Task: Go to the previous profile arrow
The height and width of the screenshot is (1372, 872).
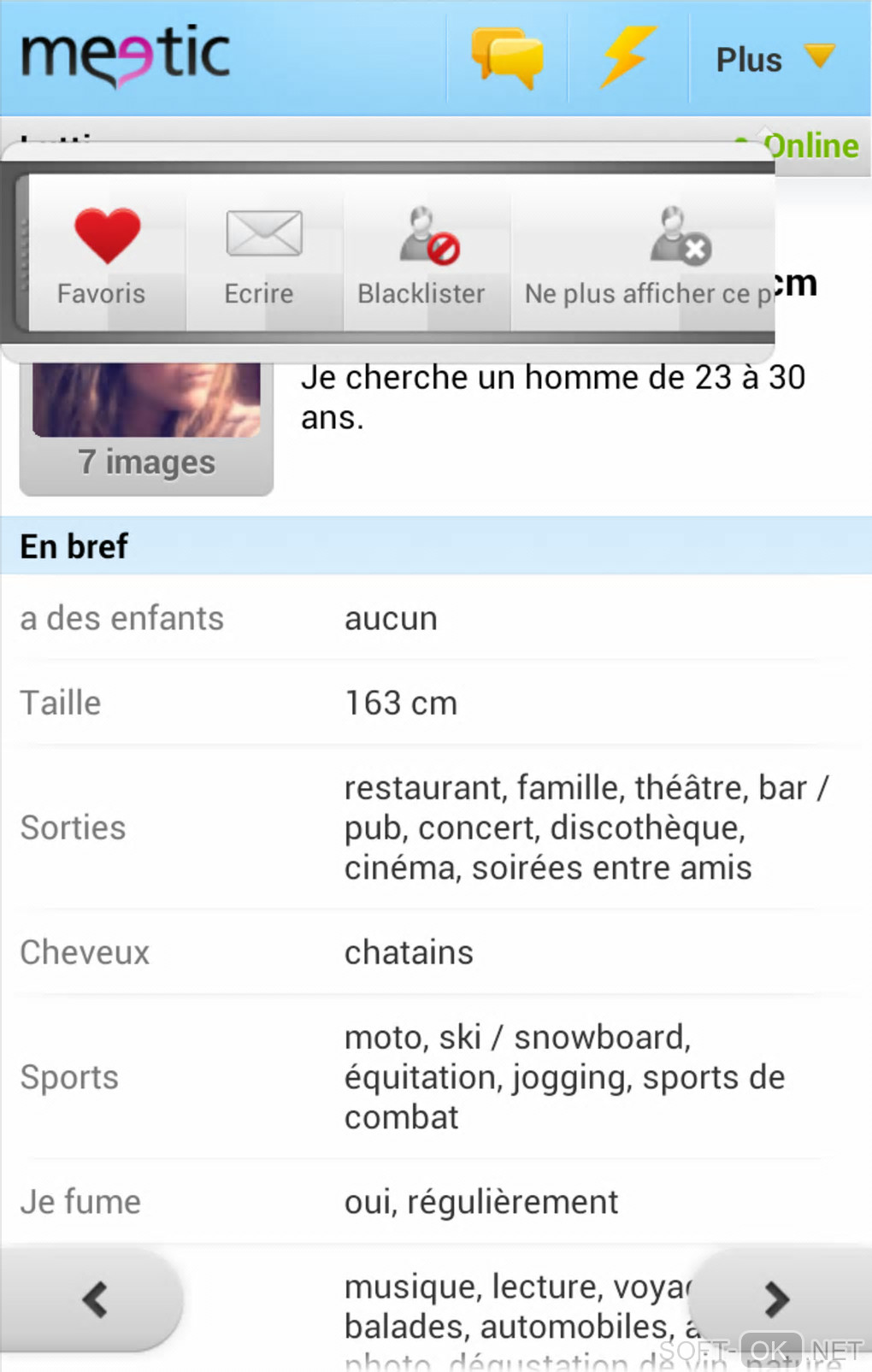Action: (95, 1299)
